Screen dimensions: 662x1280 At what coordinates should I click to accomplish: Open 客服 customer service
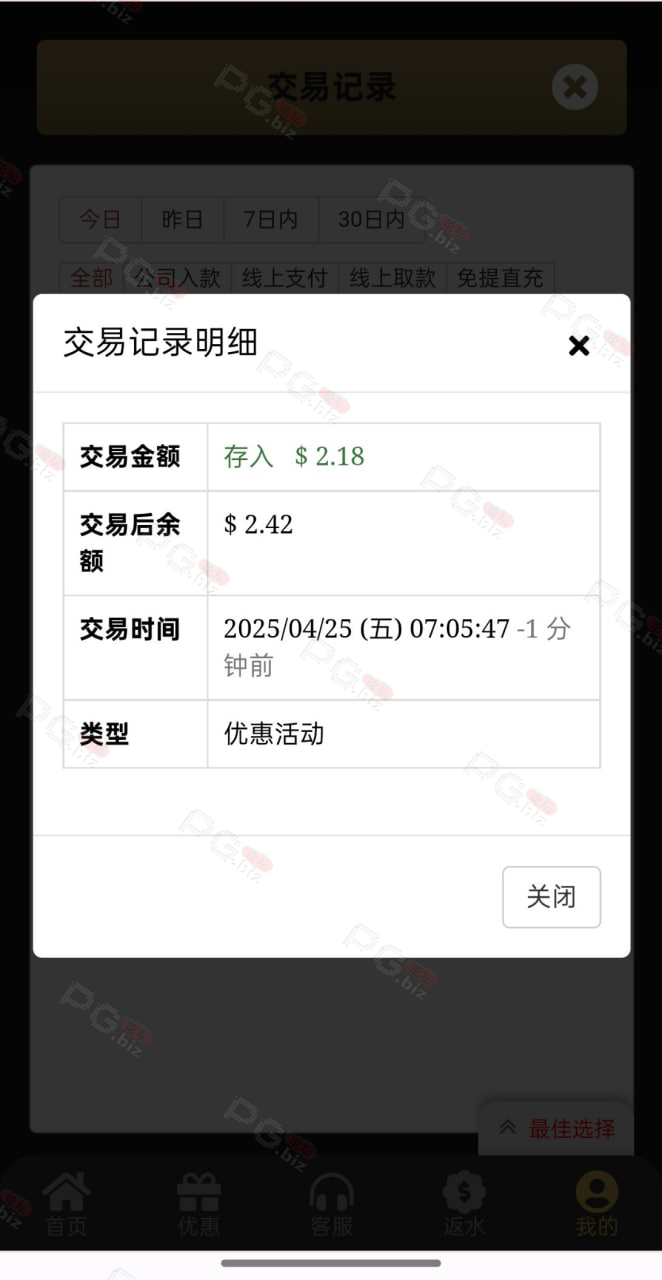[x=331, y=1205]
